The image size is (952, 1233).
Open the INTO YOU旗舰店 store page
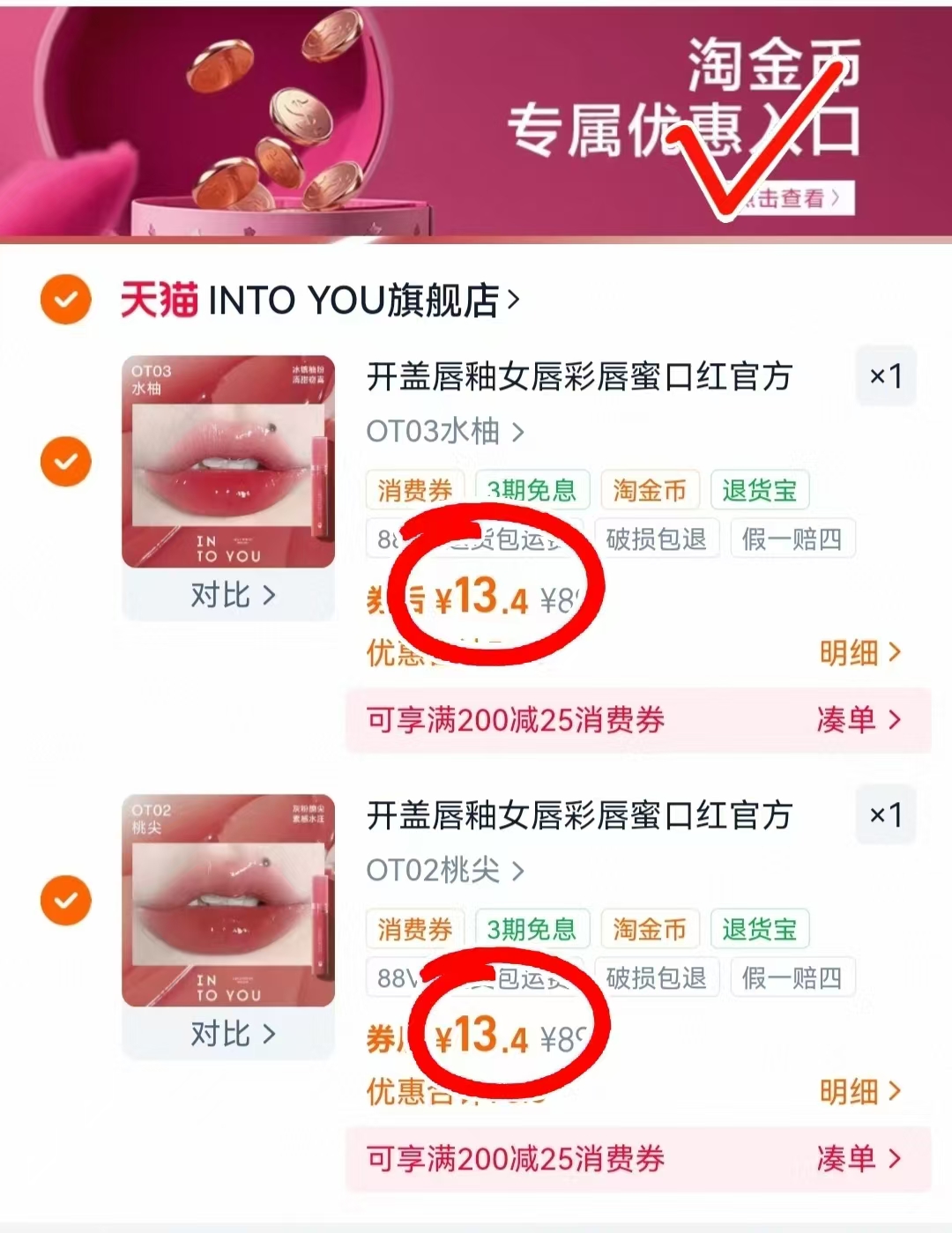pyautogui.click(x=353, y=300)
